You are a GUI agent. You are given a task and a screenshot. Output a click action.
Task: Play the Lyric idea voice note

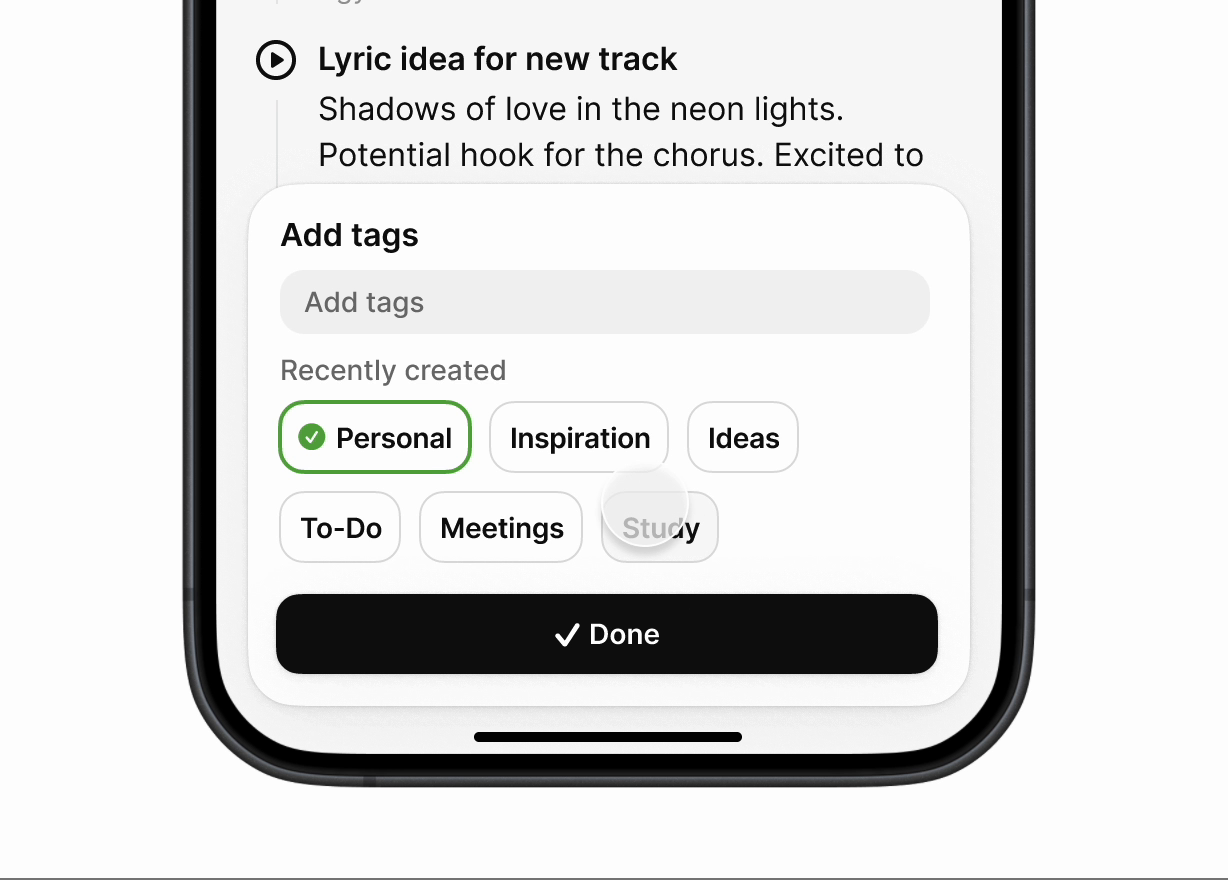(x=276, y=60)
